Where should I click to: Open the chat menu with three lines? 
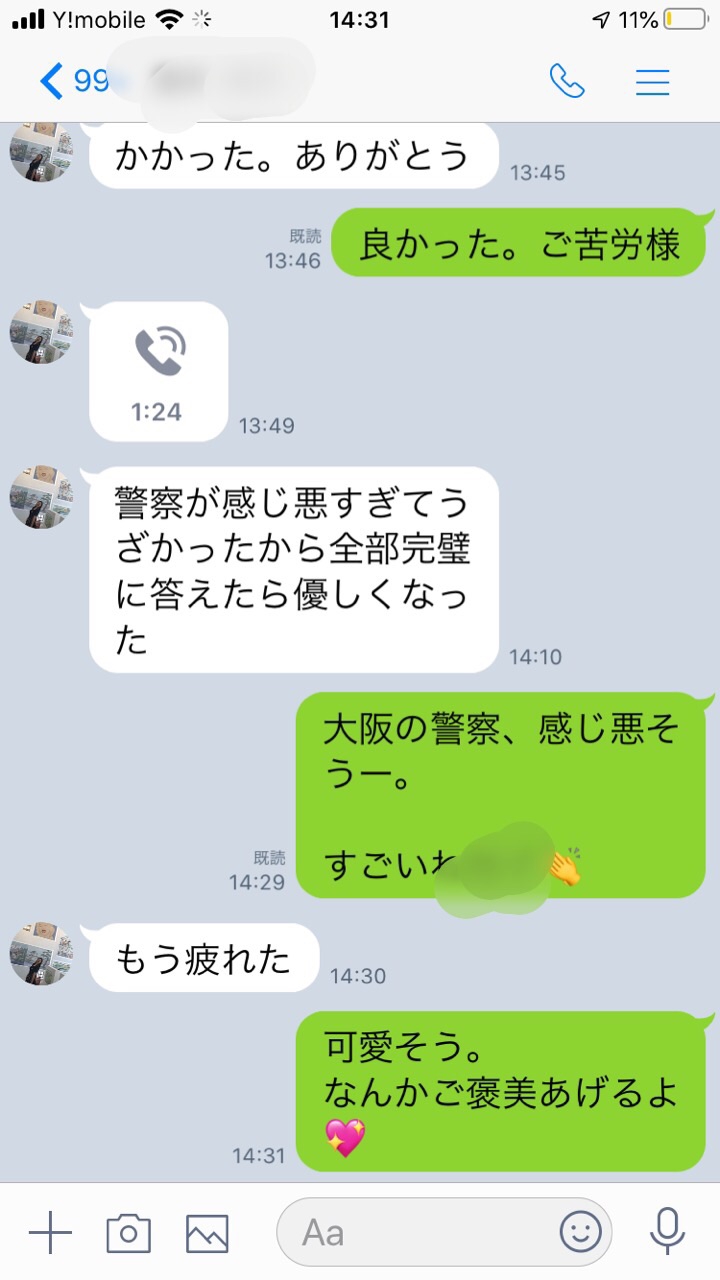(x=653, y=81)
